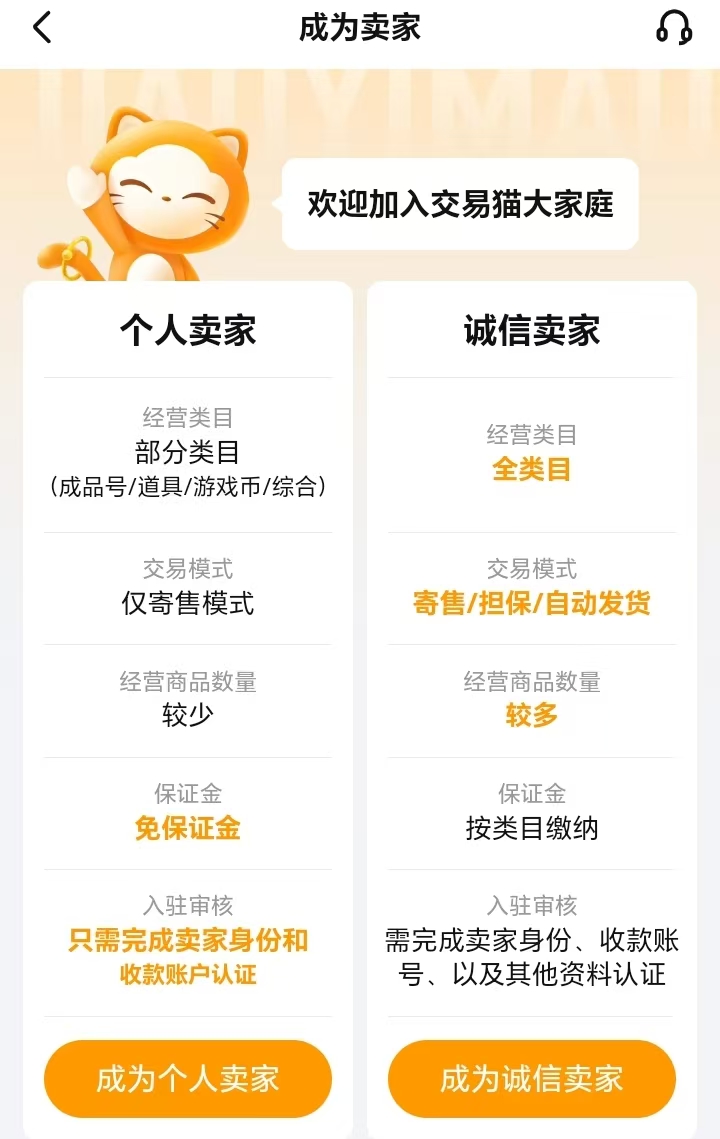Click the 部分类目 supported categories text
This screenshot has height=1139, width=720.
pos(189,455)
